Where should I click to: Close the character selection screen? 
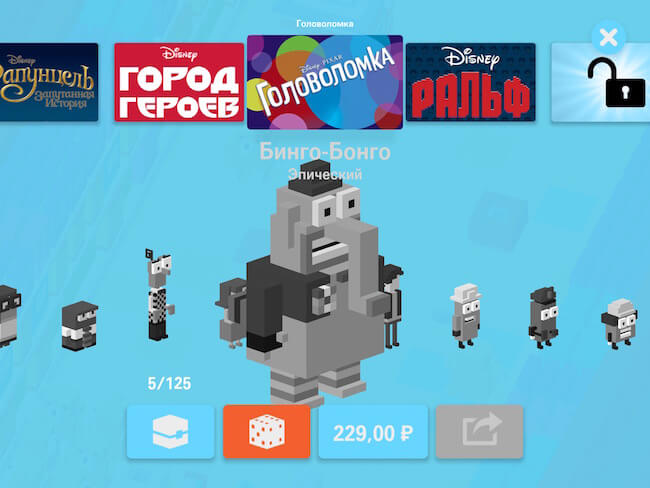click(x=607, y=40)
